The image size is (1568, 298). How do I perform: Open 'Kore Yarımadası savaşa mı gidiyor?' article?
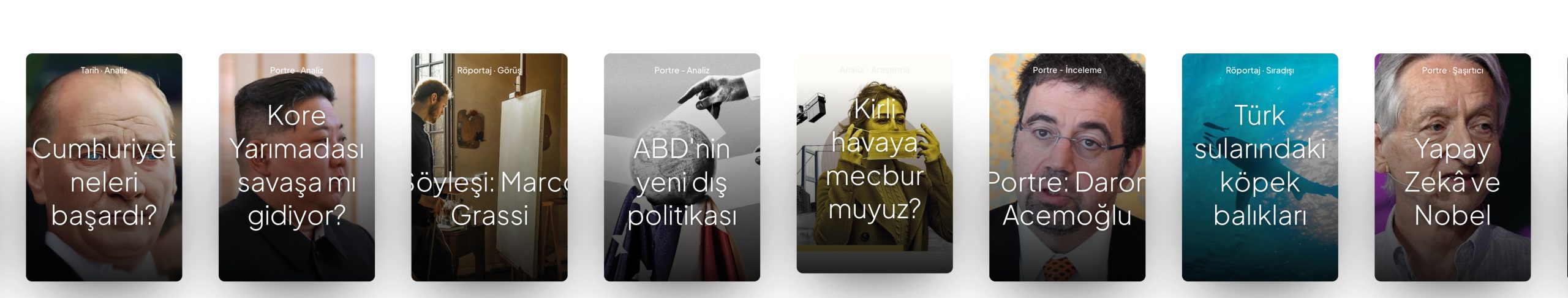296,167
